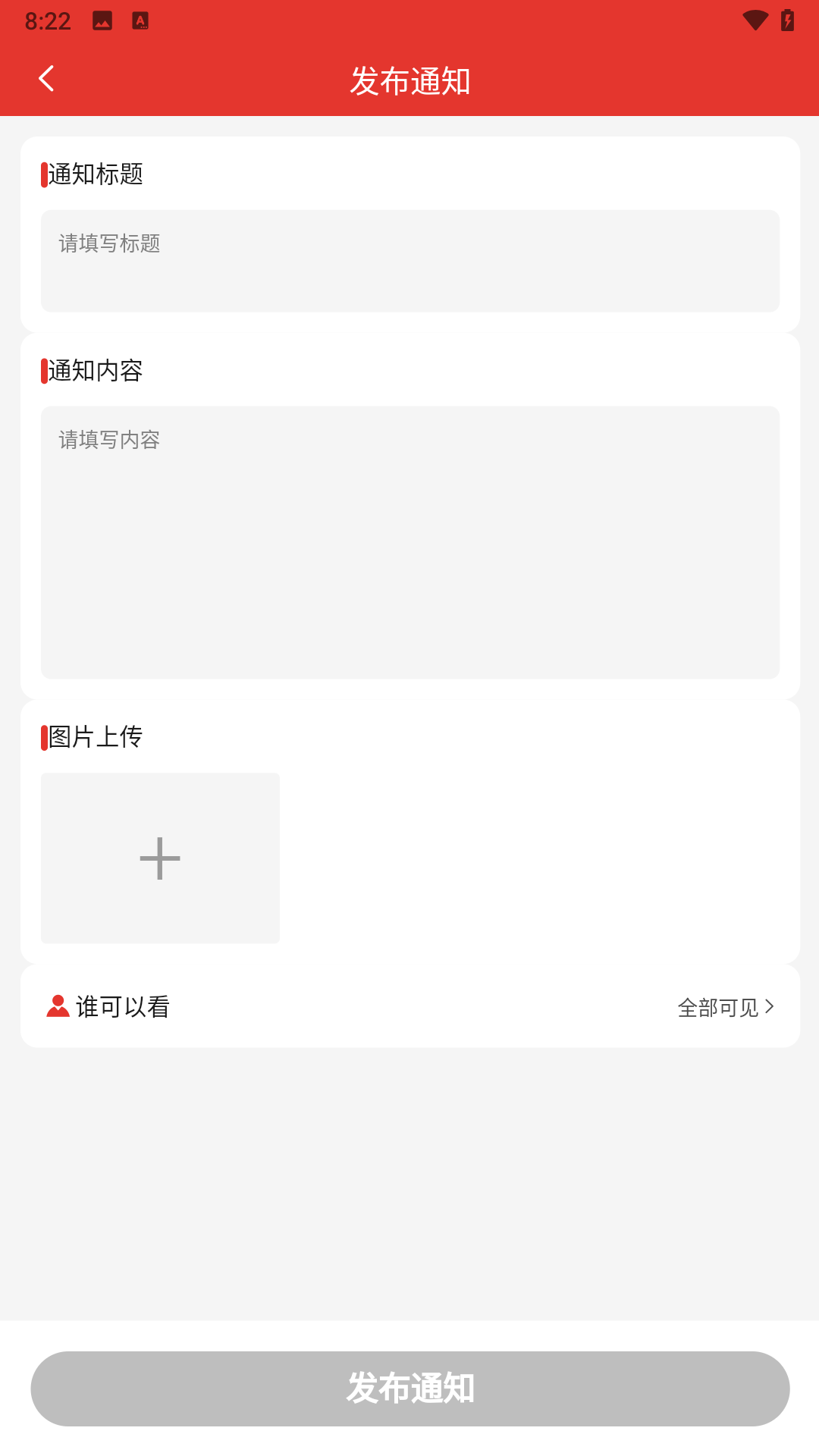Expand the 全部可见 visibility options
The image size is (819, 1456).
tap(717, 1007)
